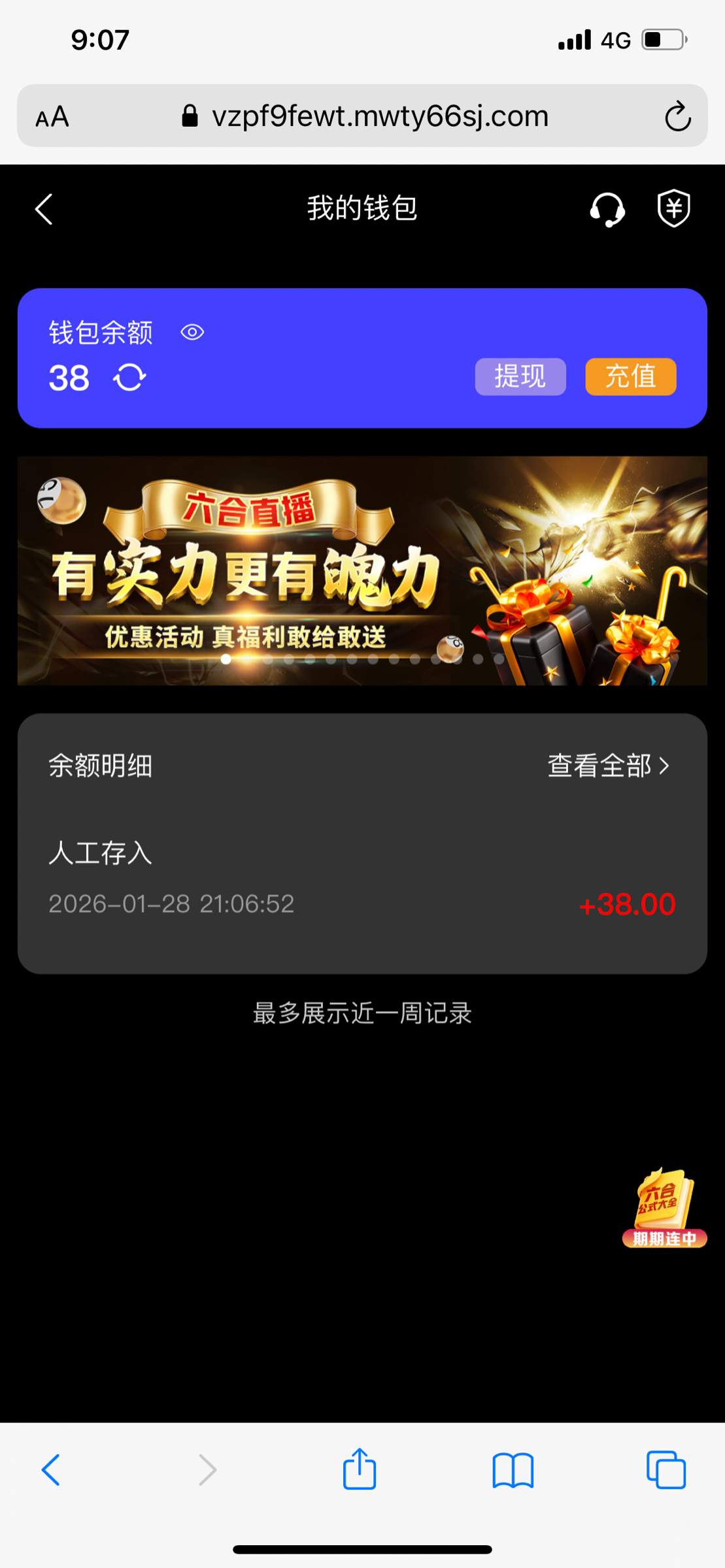Screen dimensions: 725x1568
Task: Open the 六合直播 promotion banner
Action: [362, 570]
